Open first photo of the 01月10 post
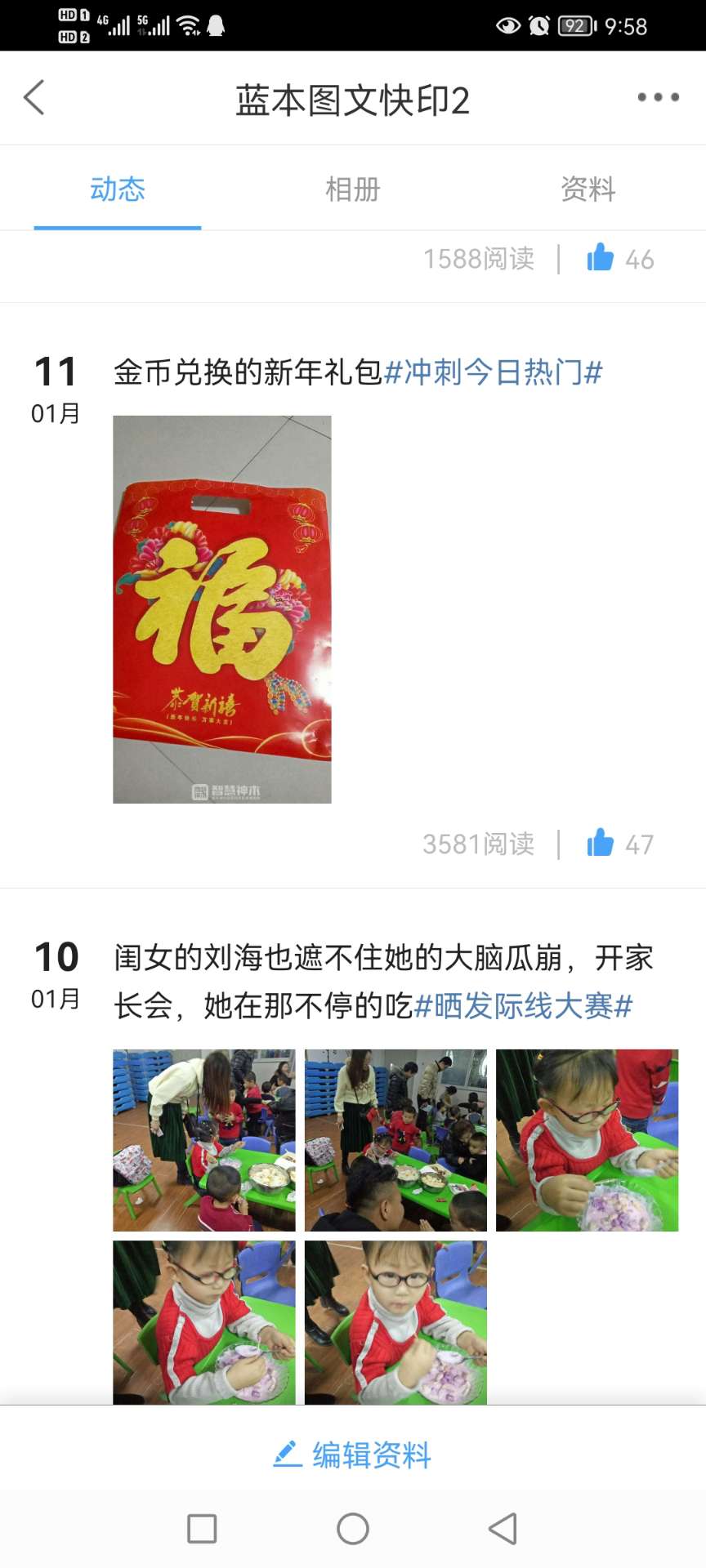 tap(203, 1140)
